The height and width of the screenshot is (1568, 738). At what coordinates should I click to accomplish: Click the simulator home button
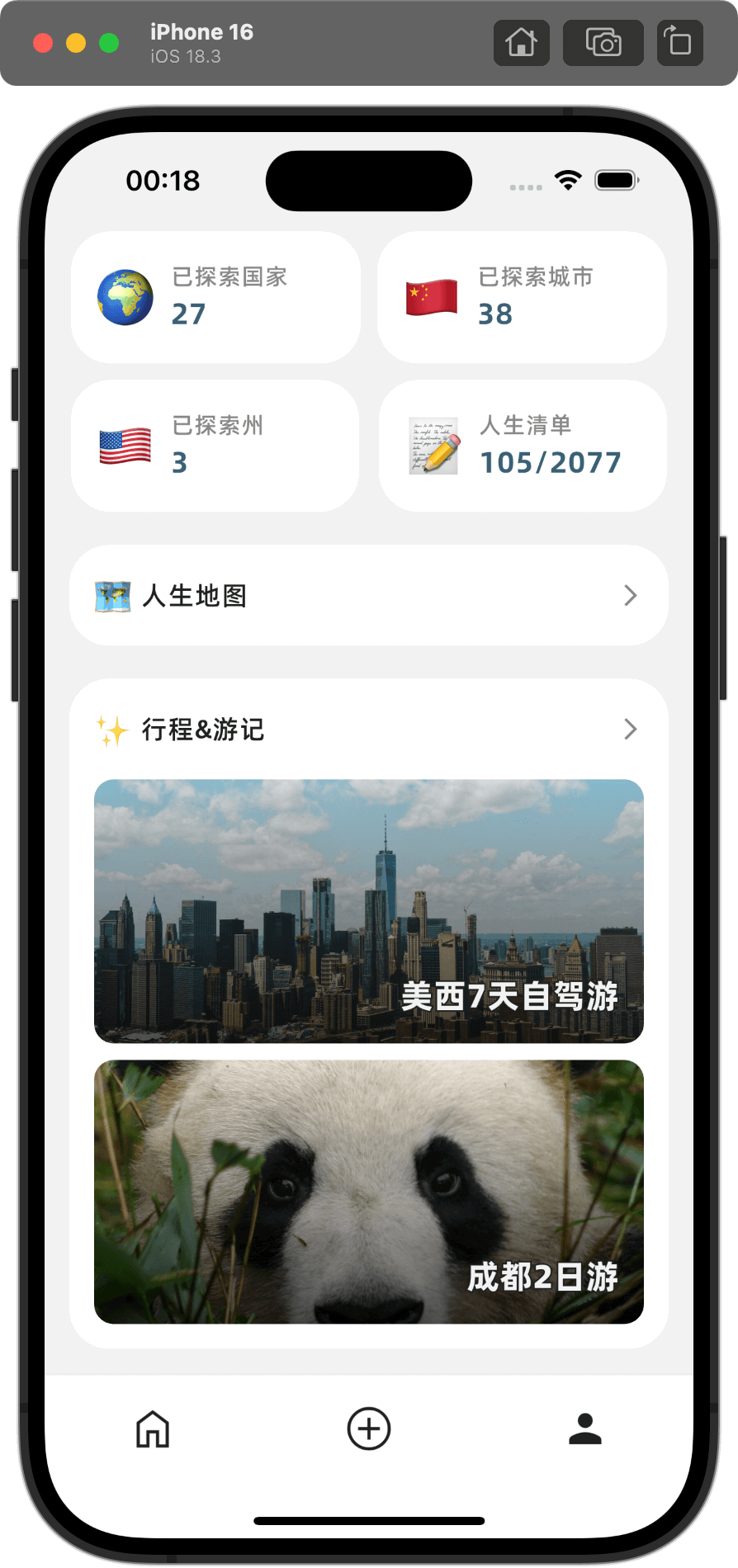pos(521,42)
